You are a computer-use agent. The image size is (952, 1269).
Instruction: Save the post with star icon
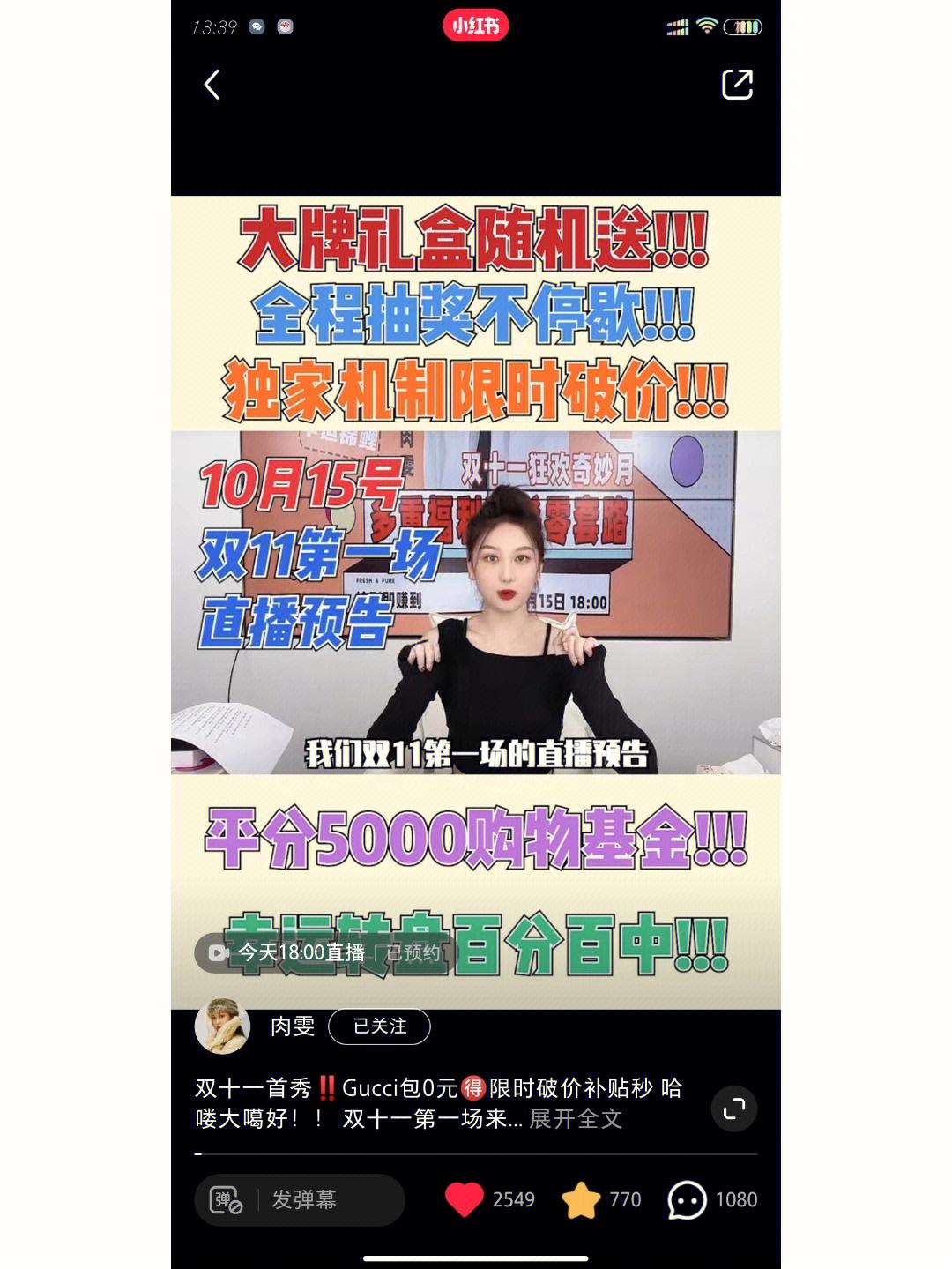[581, 1199]
